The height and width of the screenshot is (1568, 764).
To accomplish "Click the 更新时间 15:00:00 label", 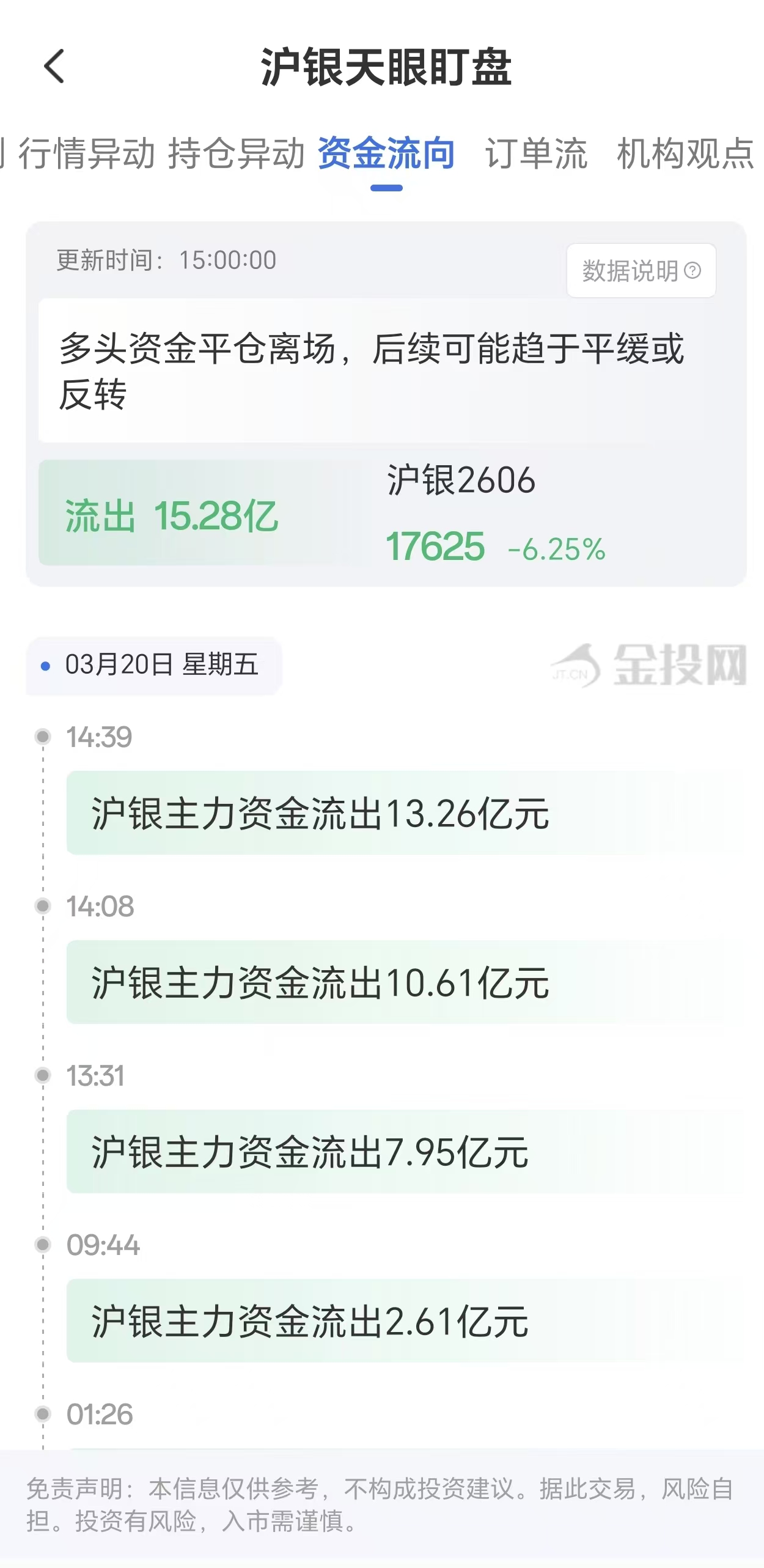I will tap(166, 259).
